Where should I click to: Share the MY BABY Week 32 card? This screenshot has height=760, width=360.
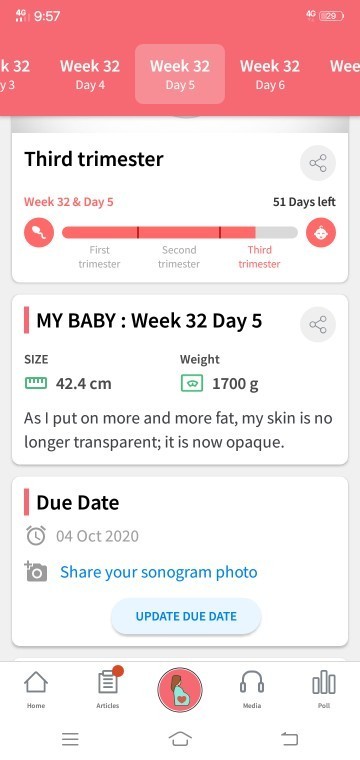[x=318, y=324]
